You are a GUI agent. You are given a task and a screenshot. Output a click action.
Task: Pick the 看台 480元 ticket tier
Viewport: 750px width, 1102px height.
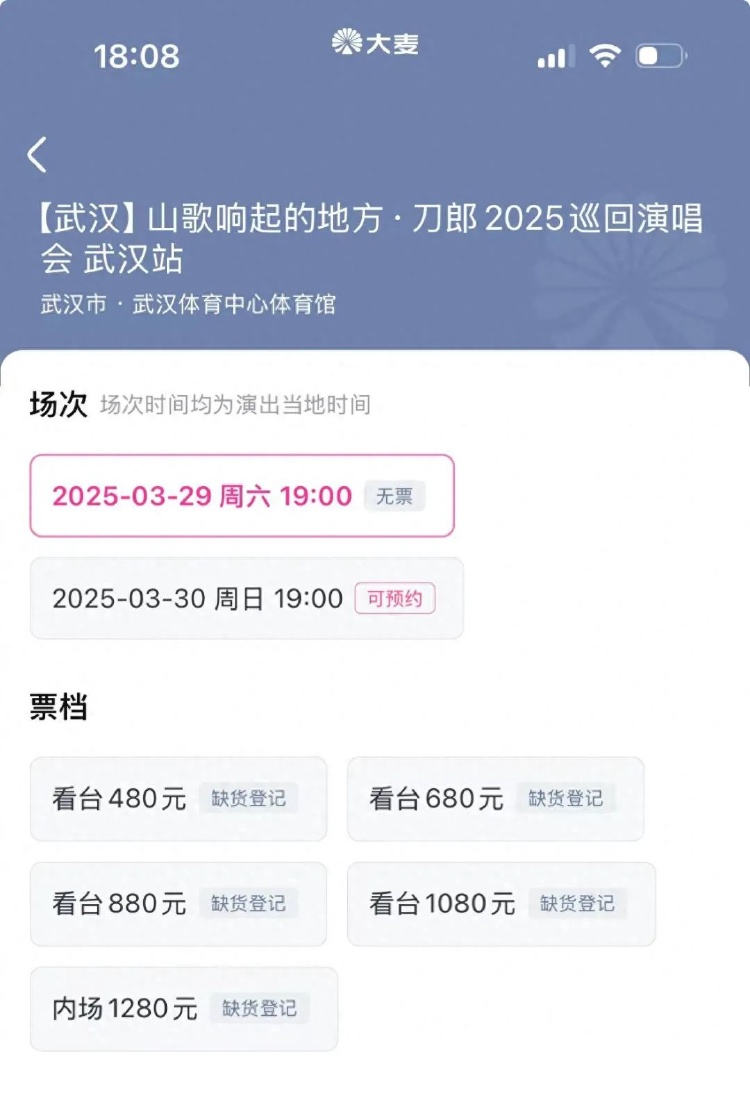pyautogui.click(x=178, y=798)
